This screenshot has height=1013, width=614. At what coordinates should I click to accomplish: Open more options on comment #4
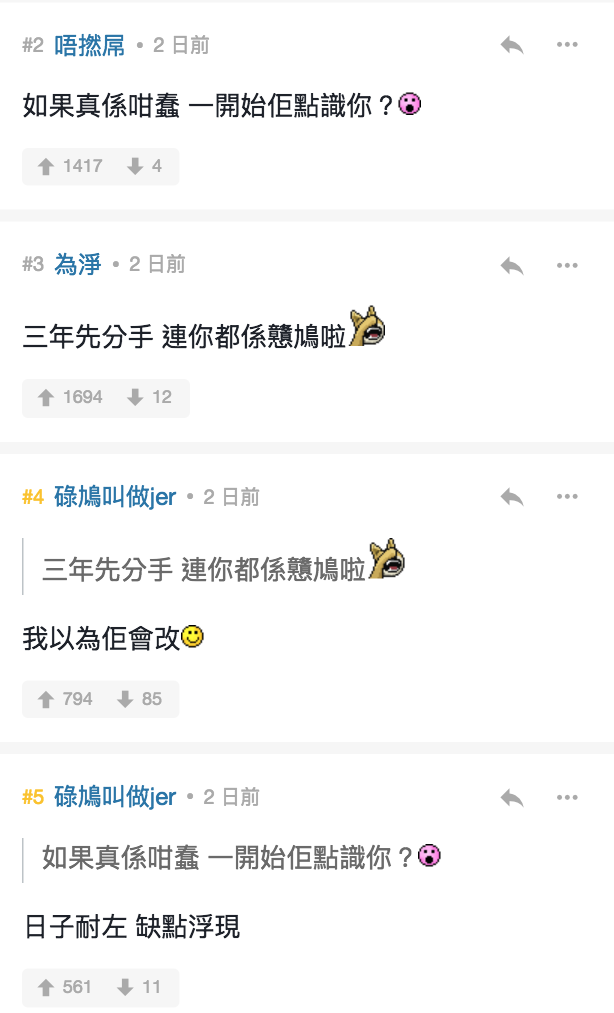pyautogui.click(x=567, y=497)
